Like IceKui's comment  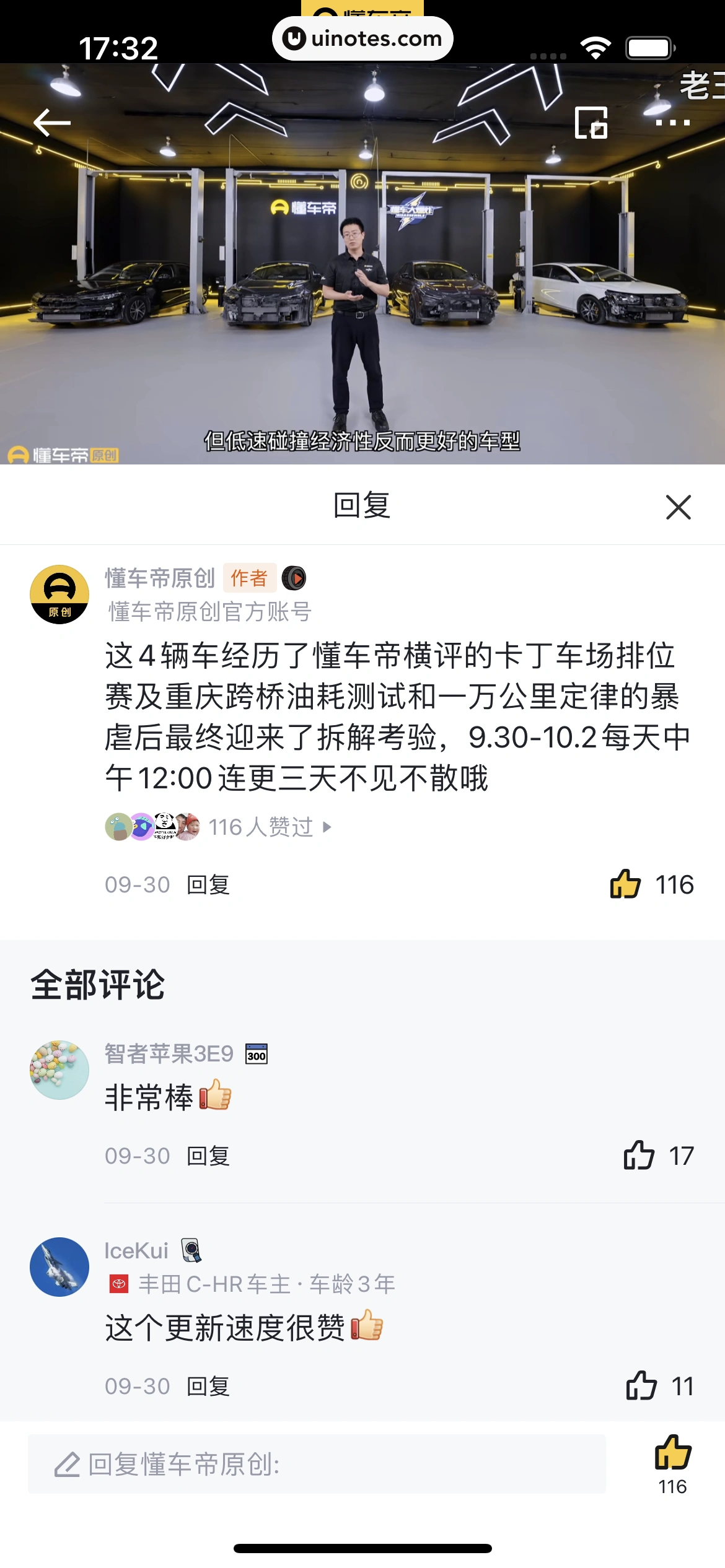[641, 1386]
